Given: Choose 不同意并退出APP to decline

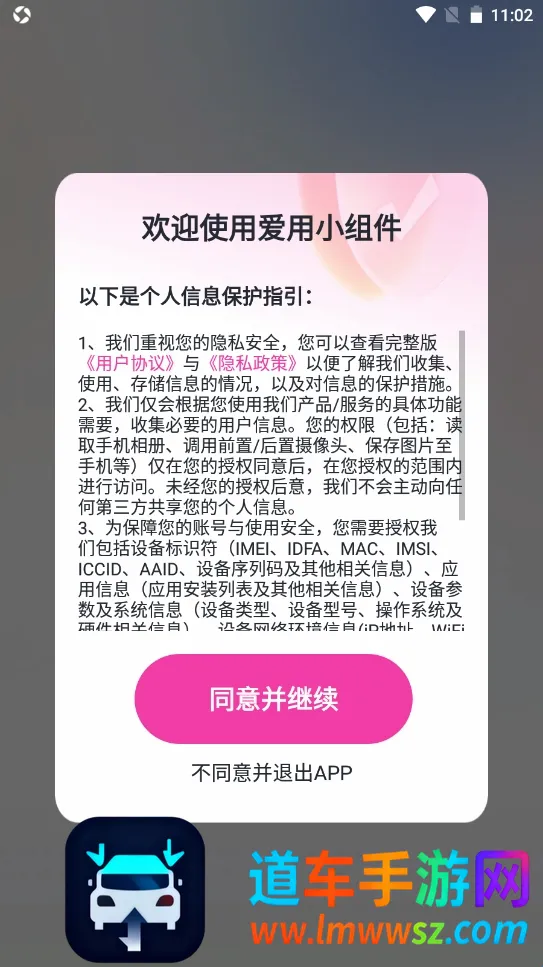Looking at the screenshot, I should (x=272, y=772).
